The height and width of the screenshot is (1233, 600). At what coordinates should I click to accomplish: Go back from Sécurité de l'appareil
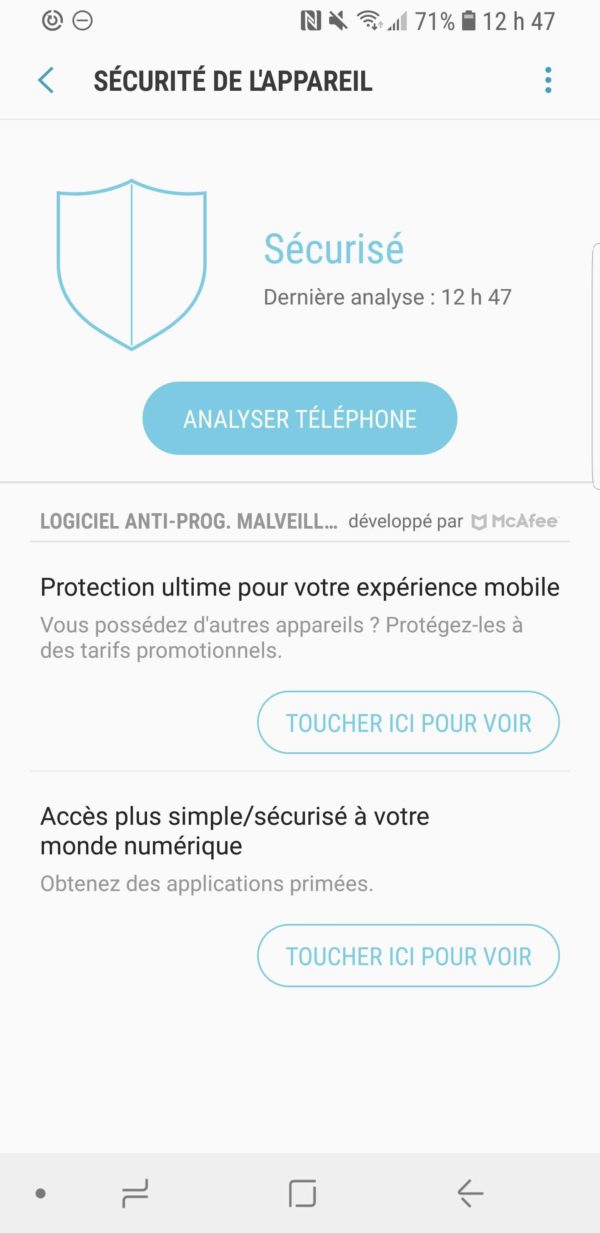[x=46, y=81]
